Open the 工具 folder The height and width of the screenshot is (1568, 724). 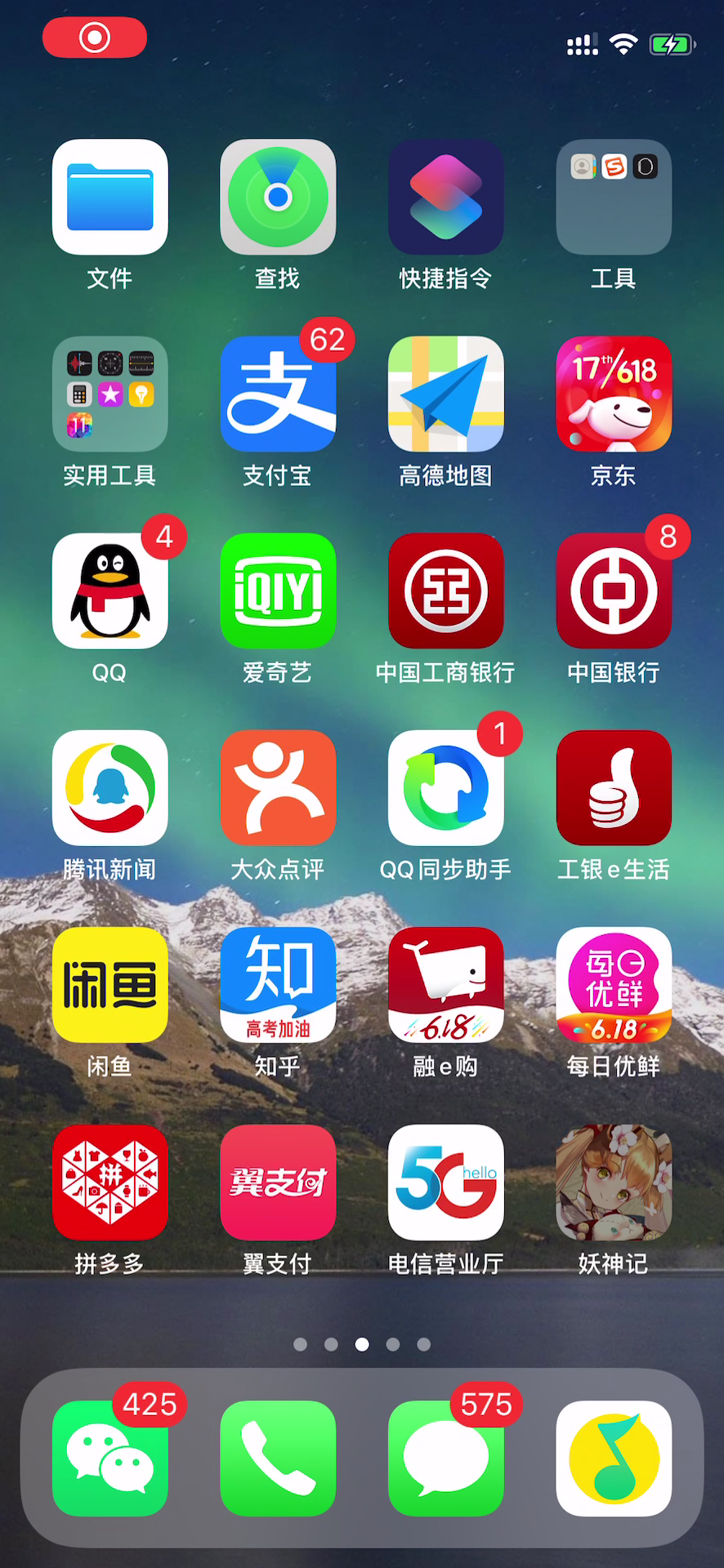[x=614, y=197]
